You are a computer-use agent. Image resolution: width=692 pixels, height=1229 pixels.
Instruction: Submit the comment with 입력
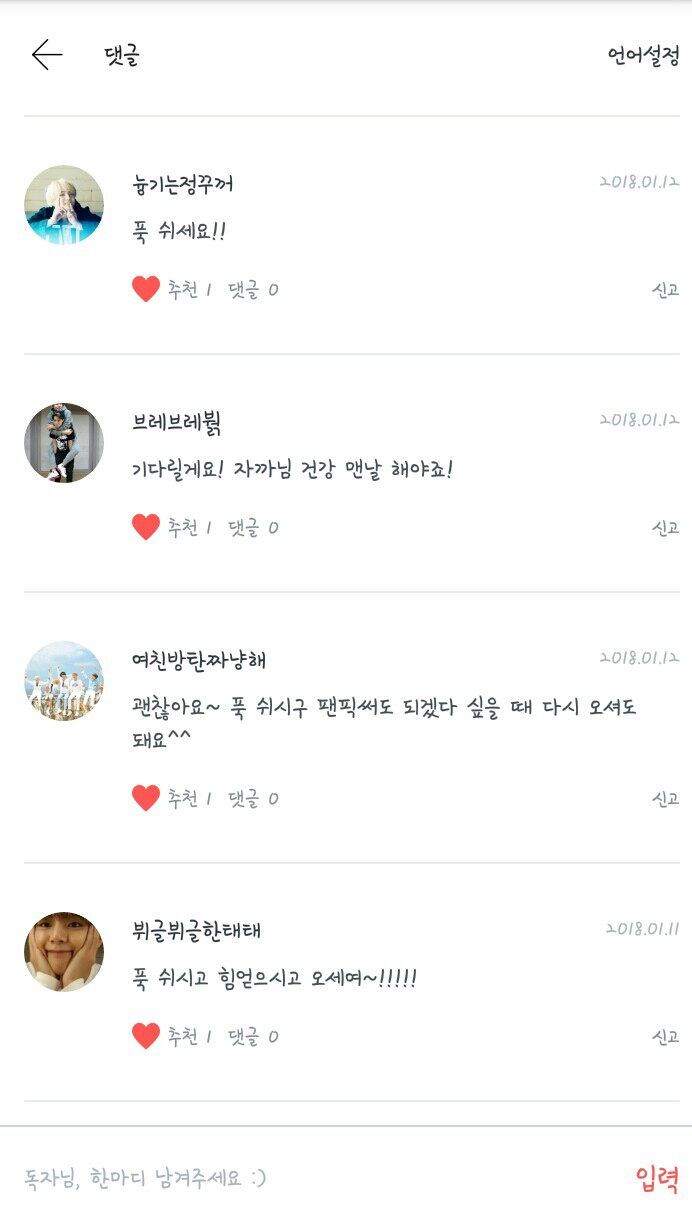coord(657,1178)
